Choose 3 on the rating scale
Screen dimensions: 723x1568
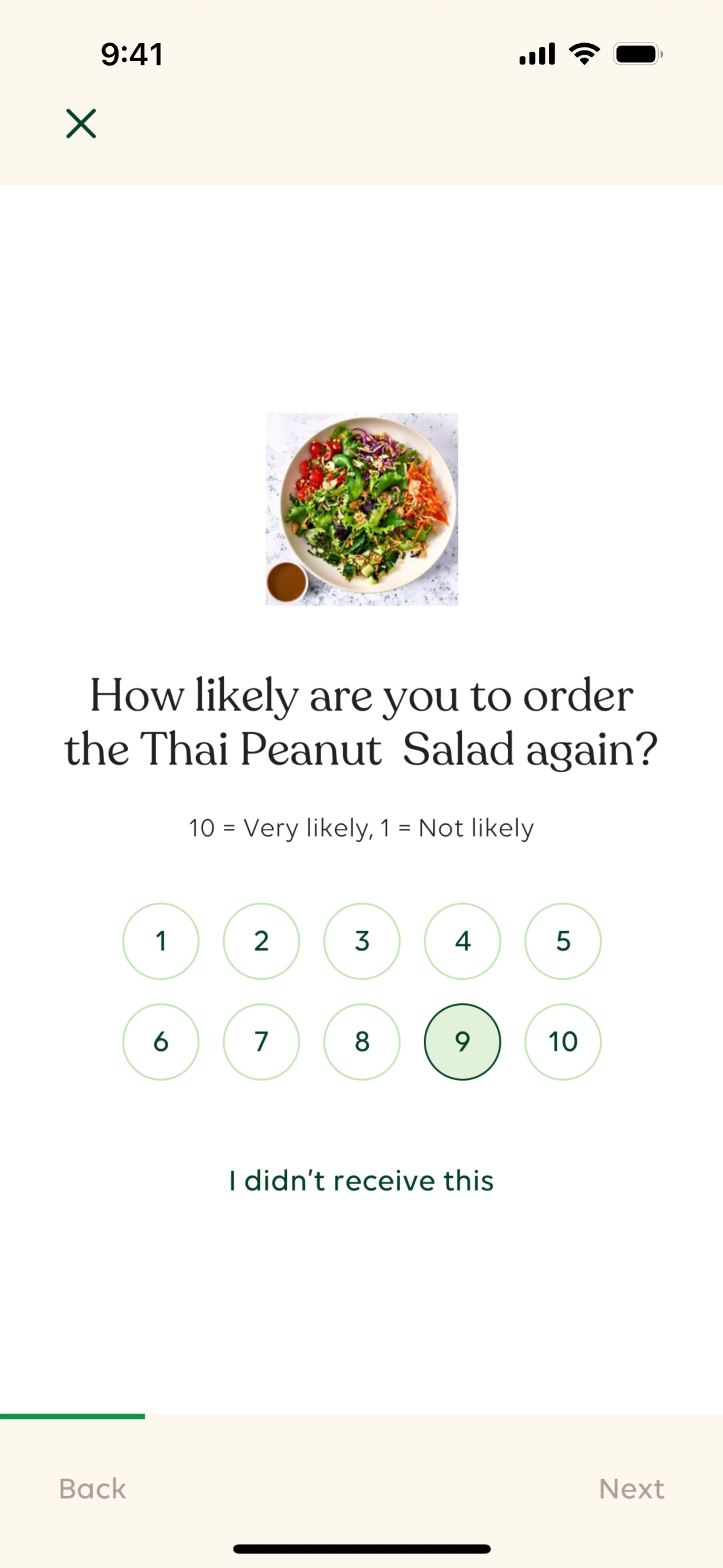click(x=362, y=941)
